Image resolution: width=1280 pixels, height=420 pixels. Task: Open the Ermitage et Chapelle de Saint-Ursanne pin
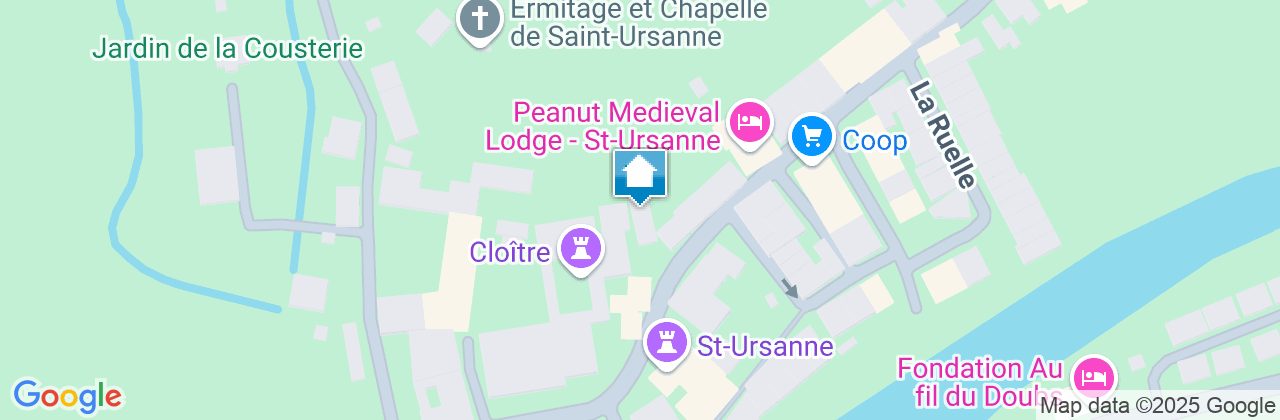479,19
